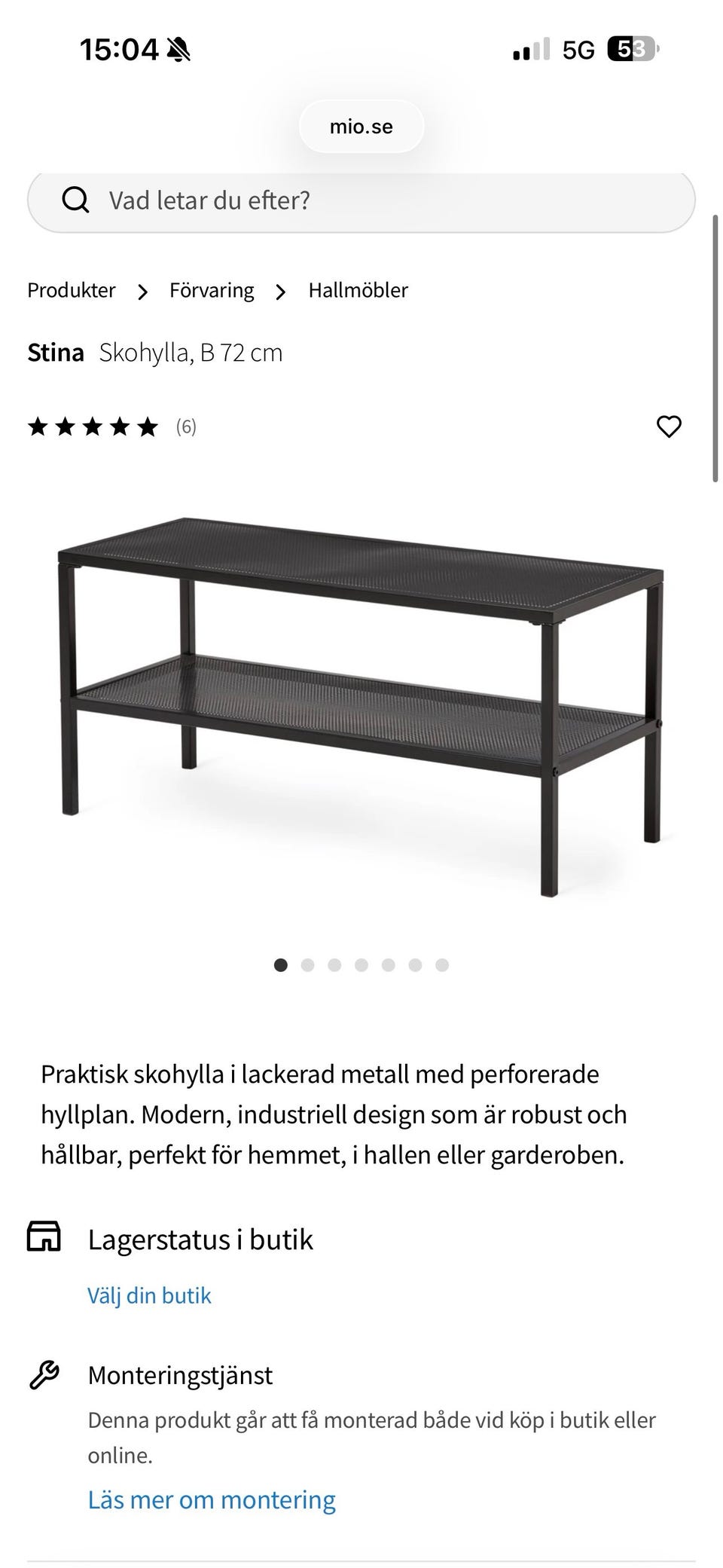This screenshot has width=723, height=1568.
Task: Tap the 'Vad letar du efter?' search field
Action: pyautogui.click(x=360, y=200)
